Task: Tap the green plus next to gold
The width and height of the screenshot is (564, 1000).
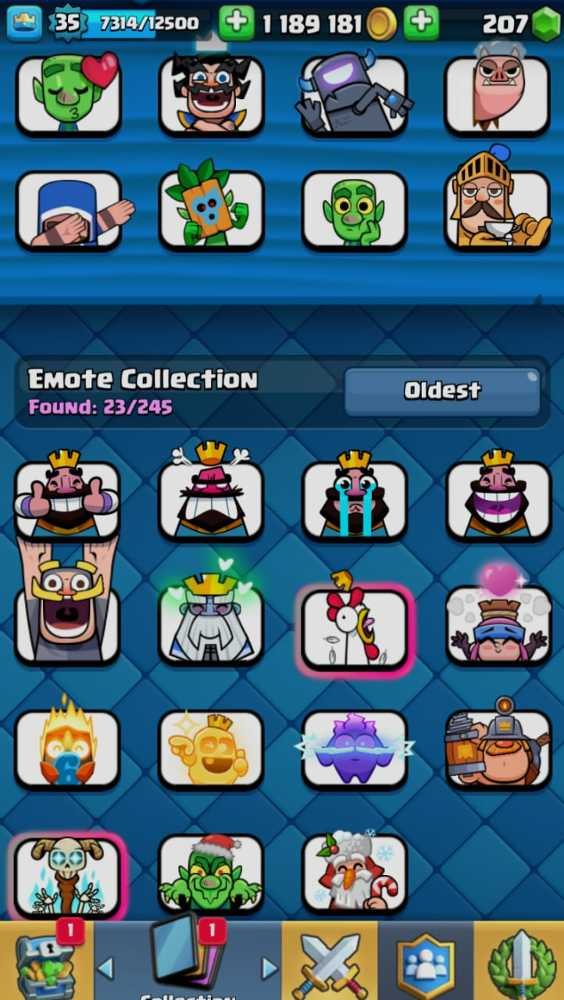Action: tap(237, 23)
